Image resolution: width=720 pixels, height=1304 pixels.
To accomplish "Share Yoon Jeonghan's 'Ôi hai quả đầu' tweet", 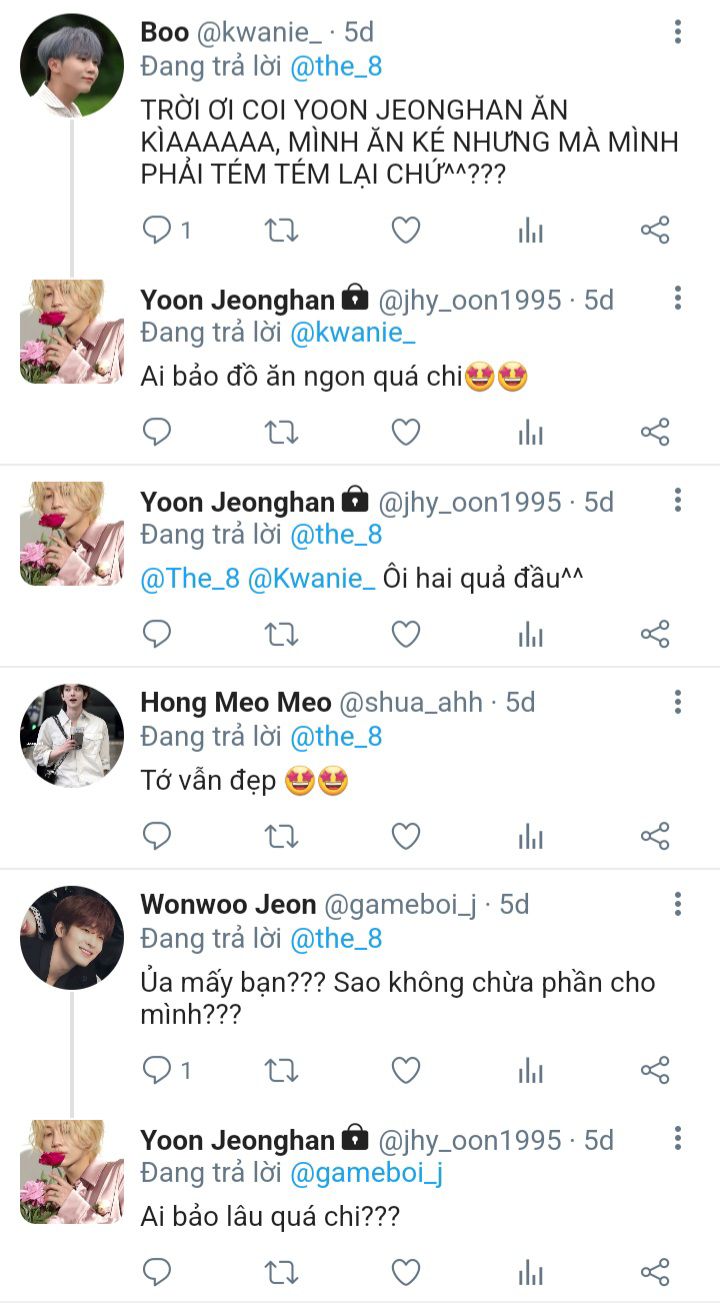I will [x=654, y=634].
